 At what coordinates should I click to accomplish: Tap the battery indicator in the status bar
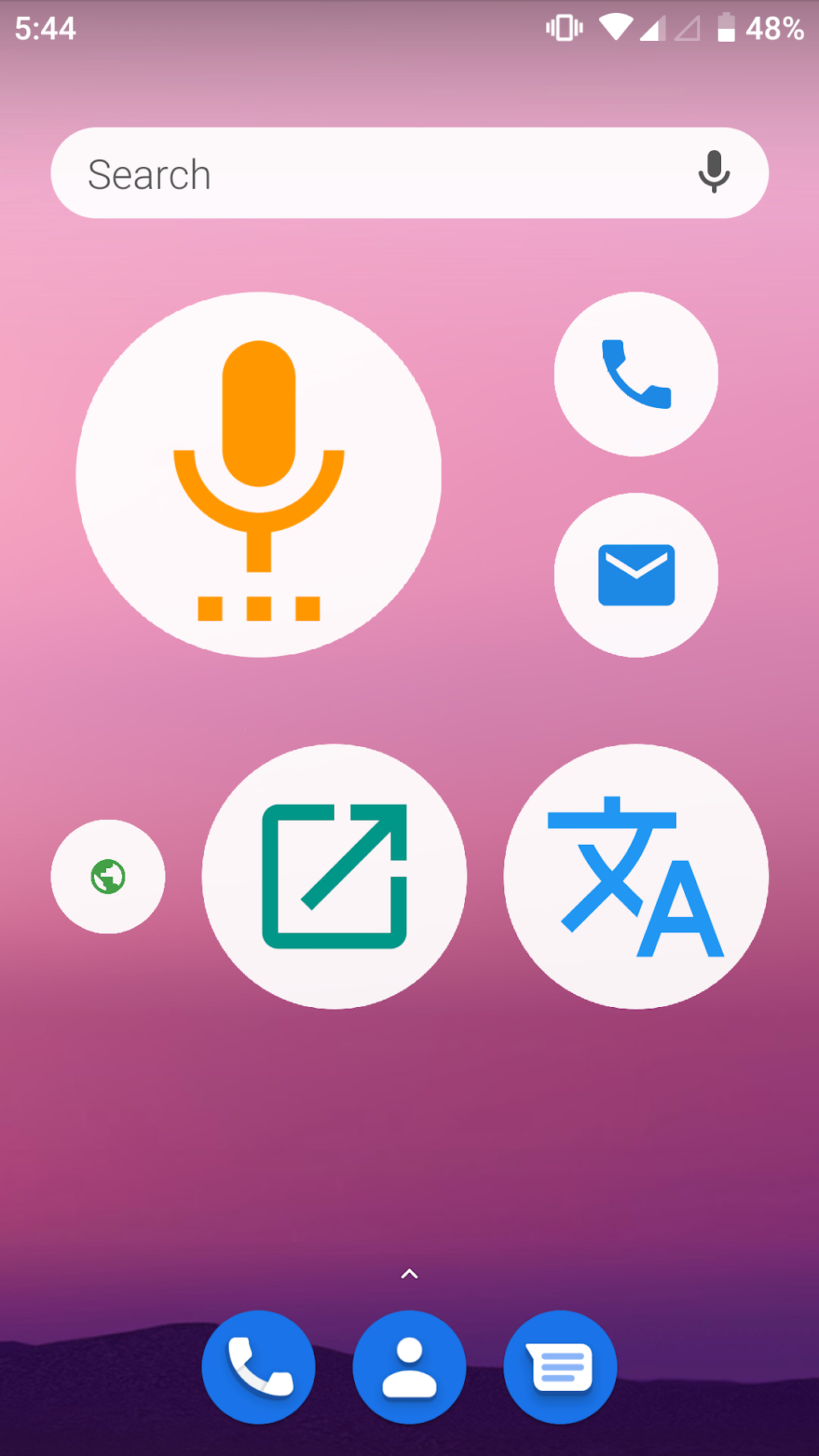(727, 27)
